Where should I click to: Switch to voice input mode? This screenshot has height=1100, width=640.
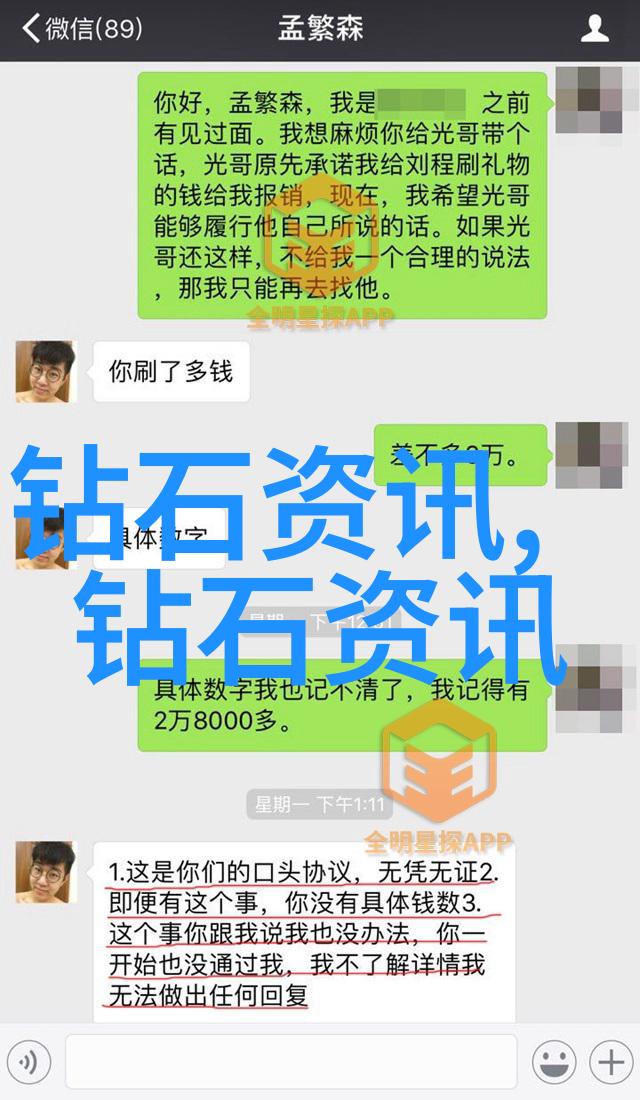(29, 1060)
